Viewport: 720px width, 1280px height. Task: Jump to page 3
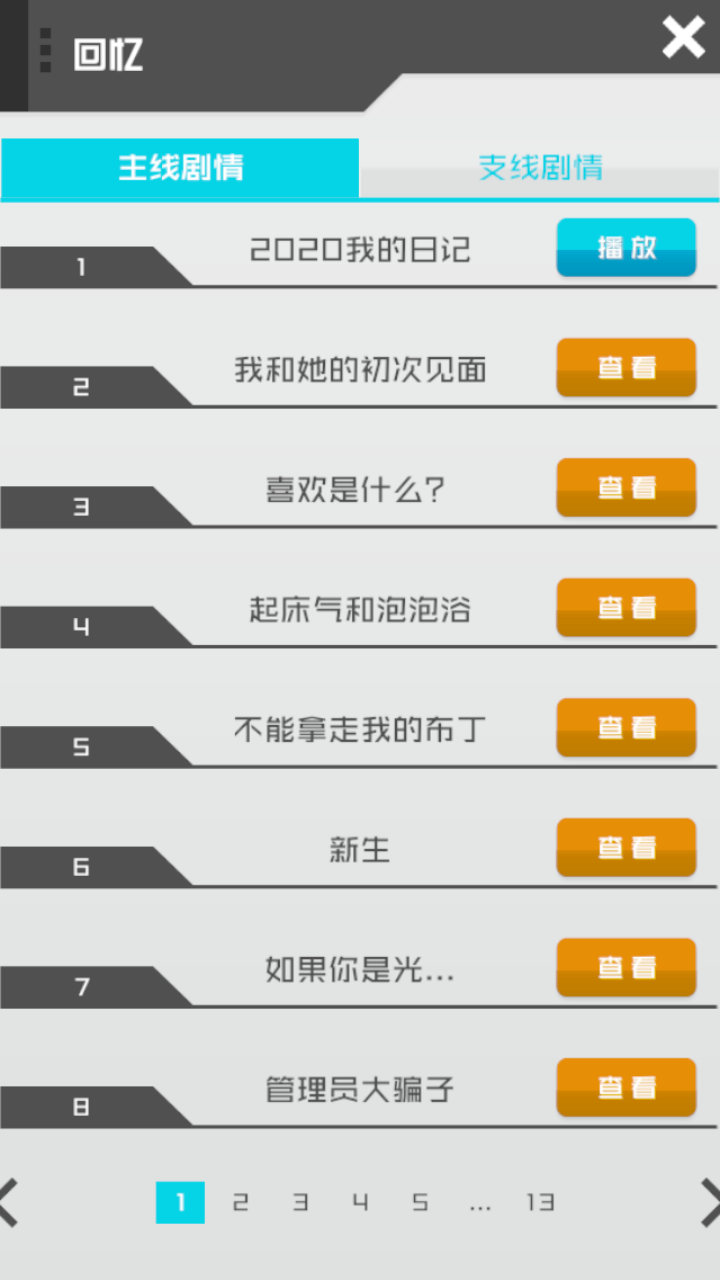(300, 1203)
